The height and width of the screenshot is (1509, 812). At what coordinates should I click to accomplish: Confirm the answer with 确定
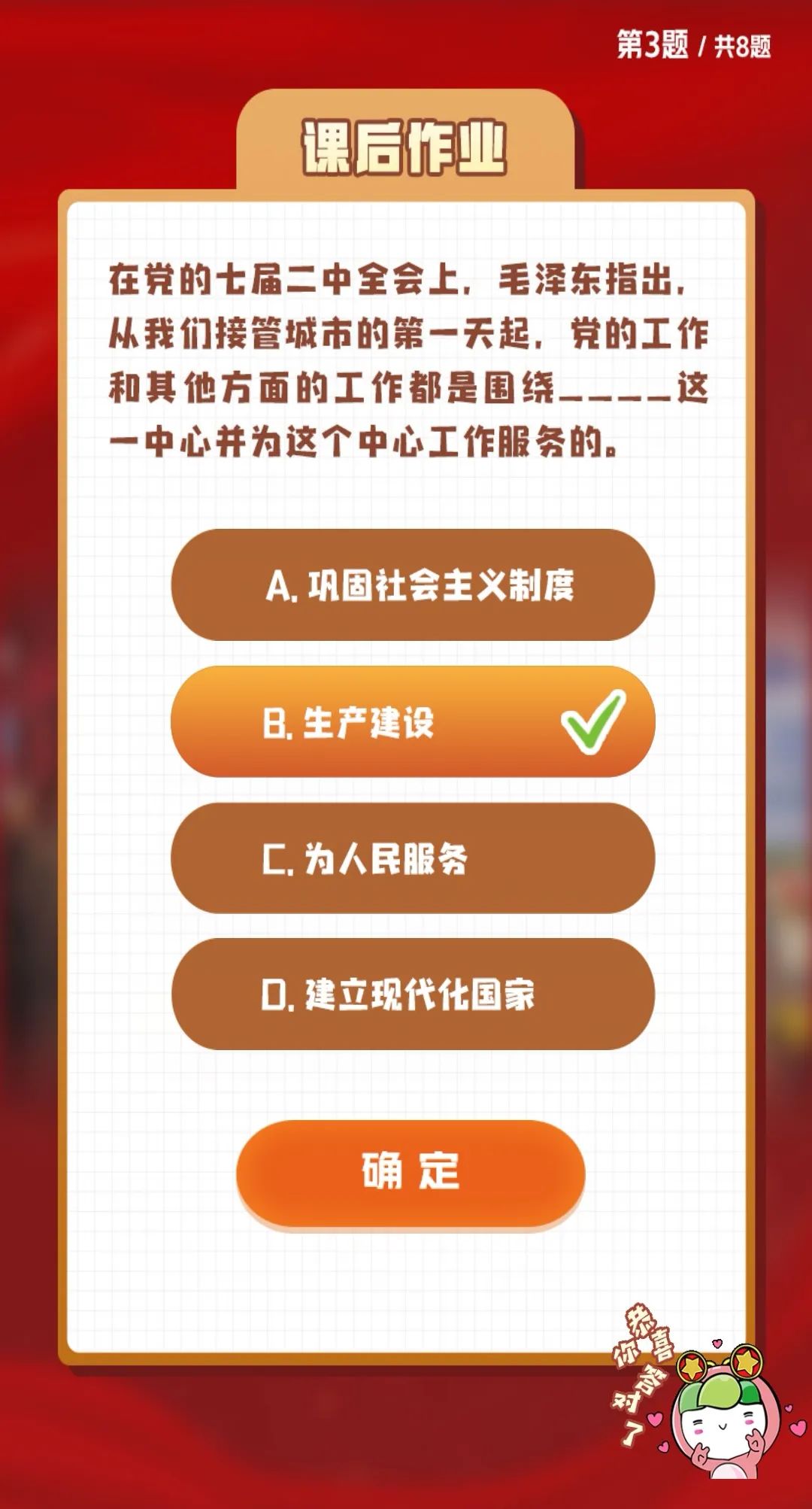tap(411, 1172)
